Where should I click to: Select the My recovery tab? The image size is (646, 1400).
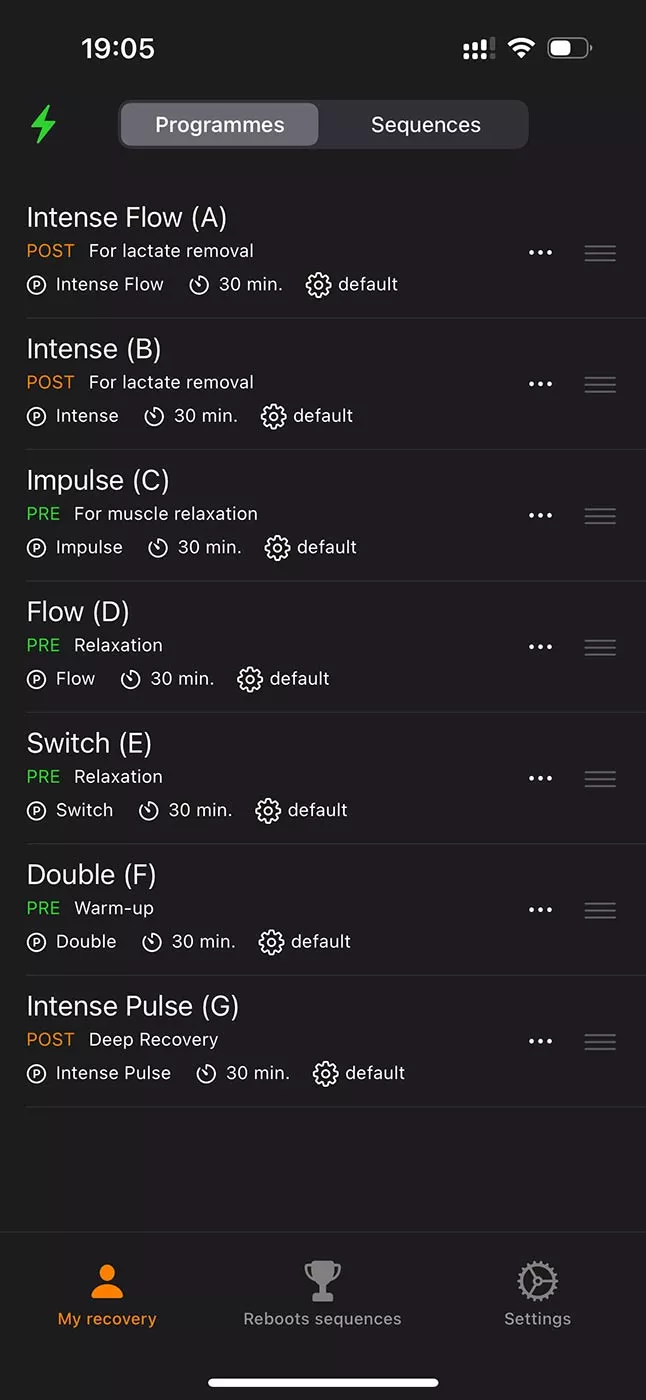pyautogui.click(x=107, y=1294)
